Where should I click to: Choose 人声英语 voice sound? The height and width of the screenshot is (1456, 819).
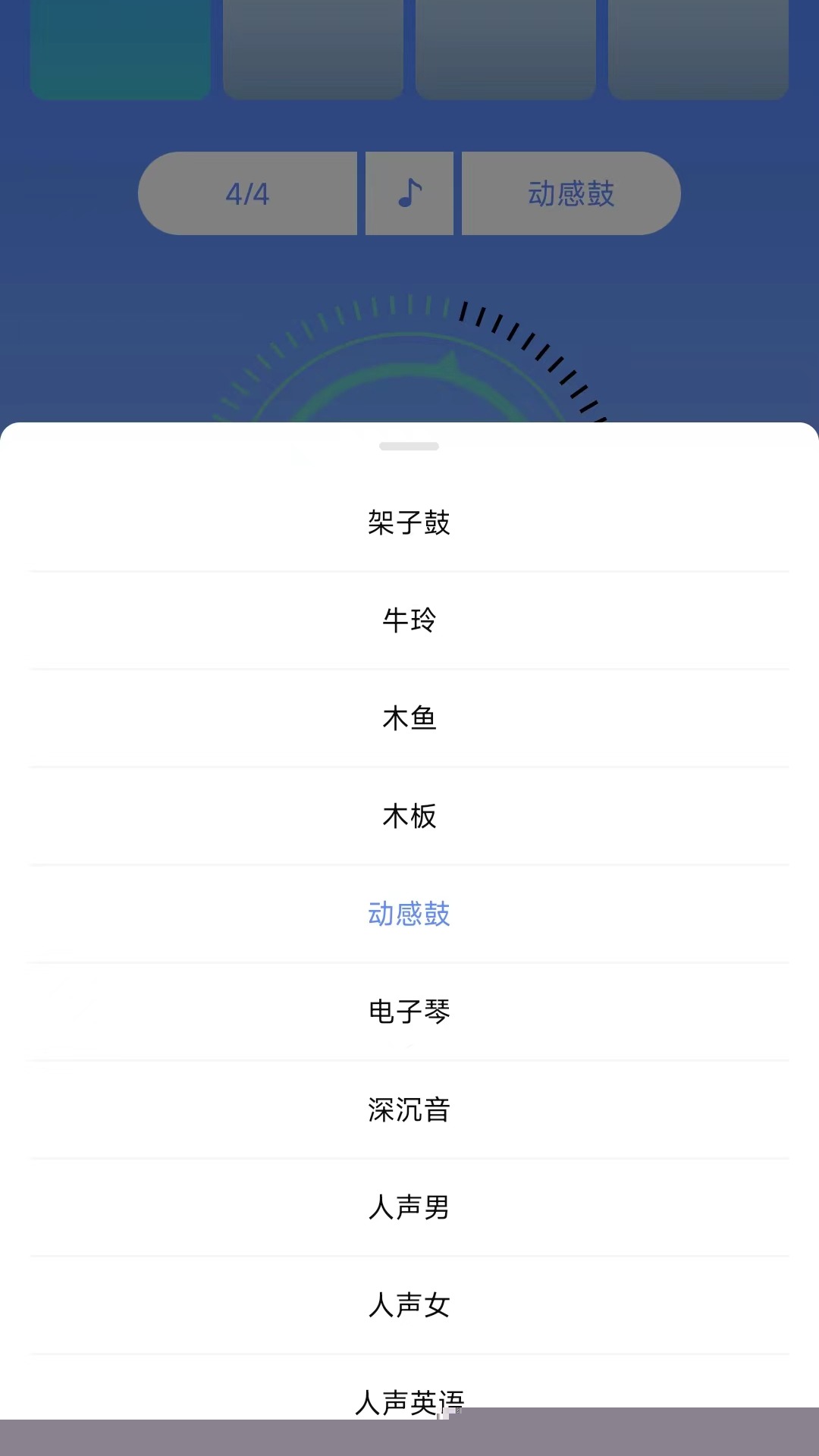[x=409, y=1400]
